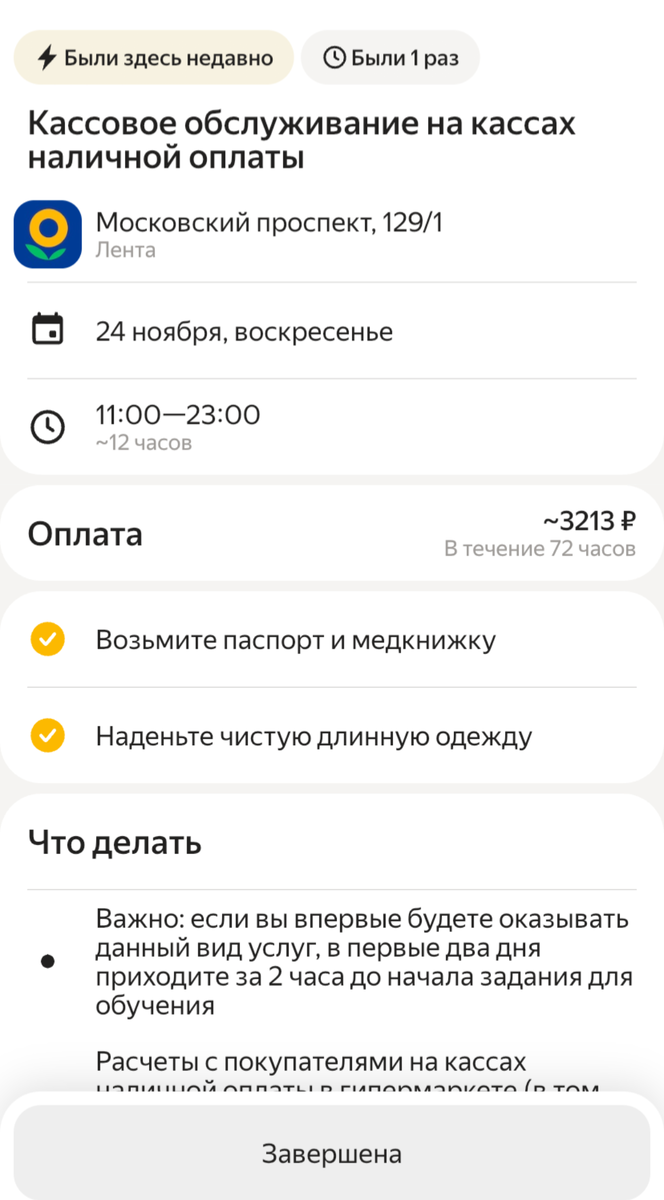Tap the Завершена button
664x1200 pixels.
331,1153
